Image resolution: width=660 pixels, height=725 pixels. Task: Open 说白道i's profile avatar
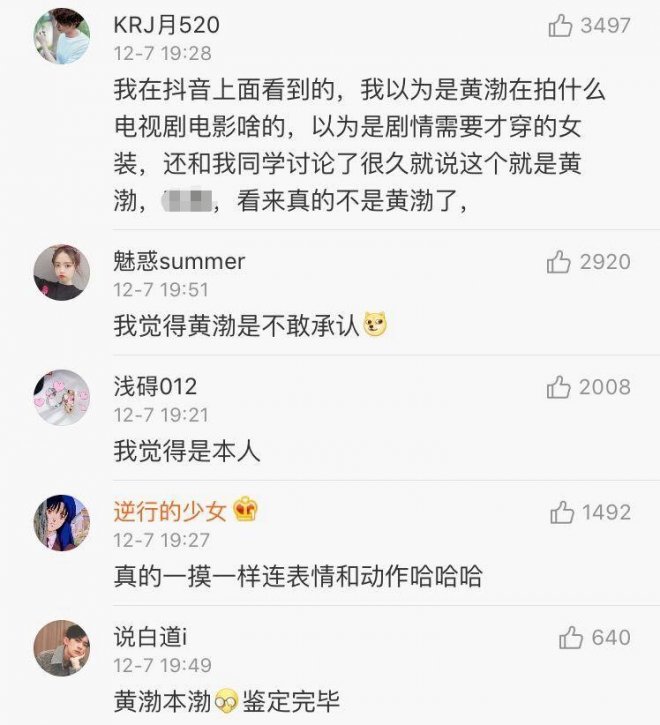tap(62, 647)
